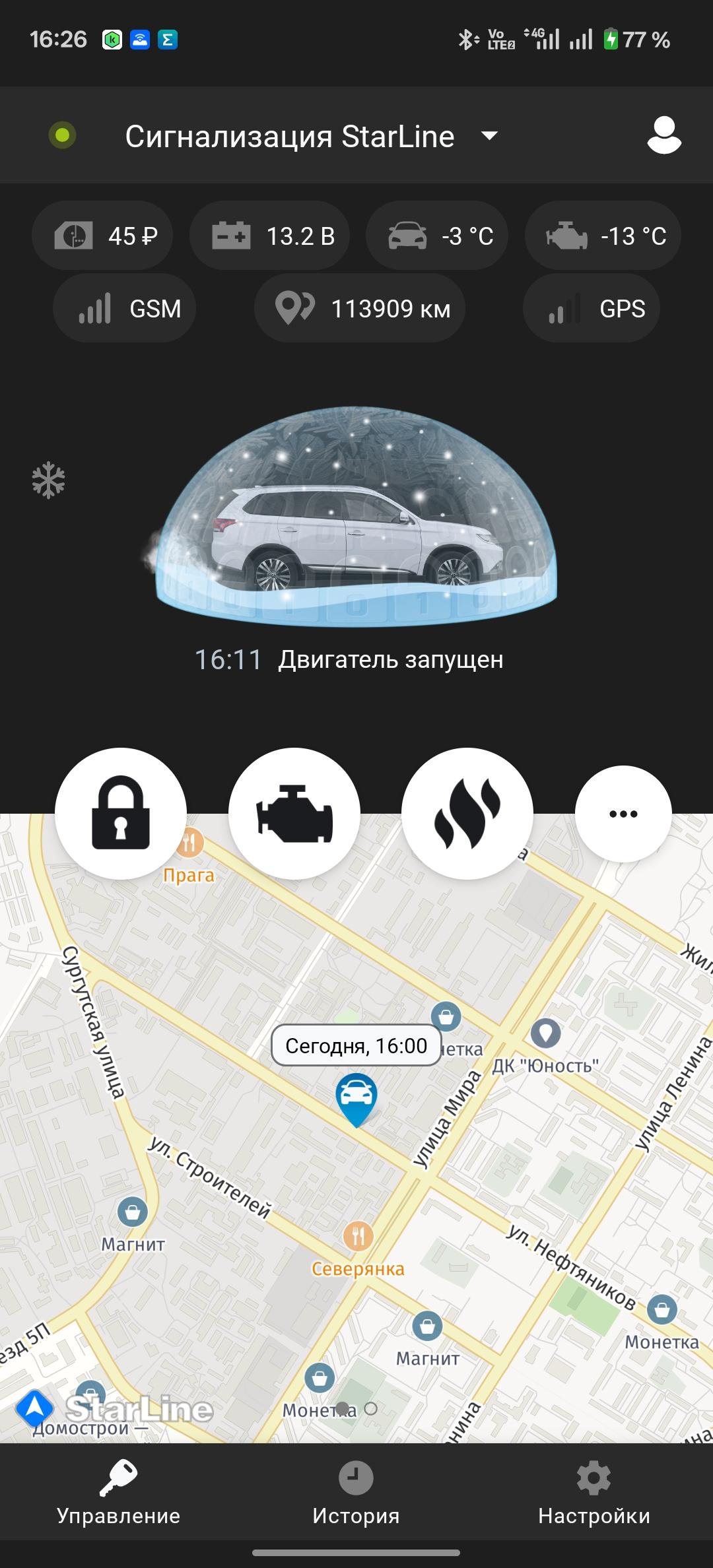Open the GPS signal chip
Screen dimensions: 713x1568
coord(592,308)
